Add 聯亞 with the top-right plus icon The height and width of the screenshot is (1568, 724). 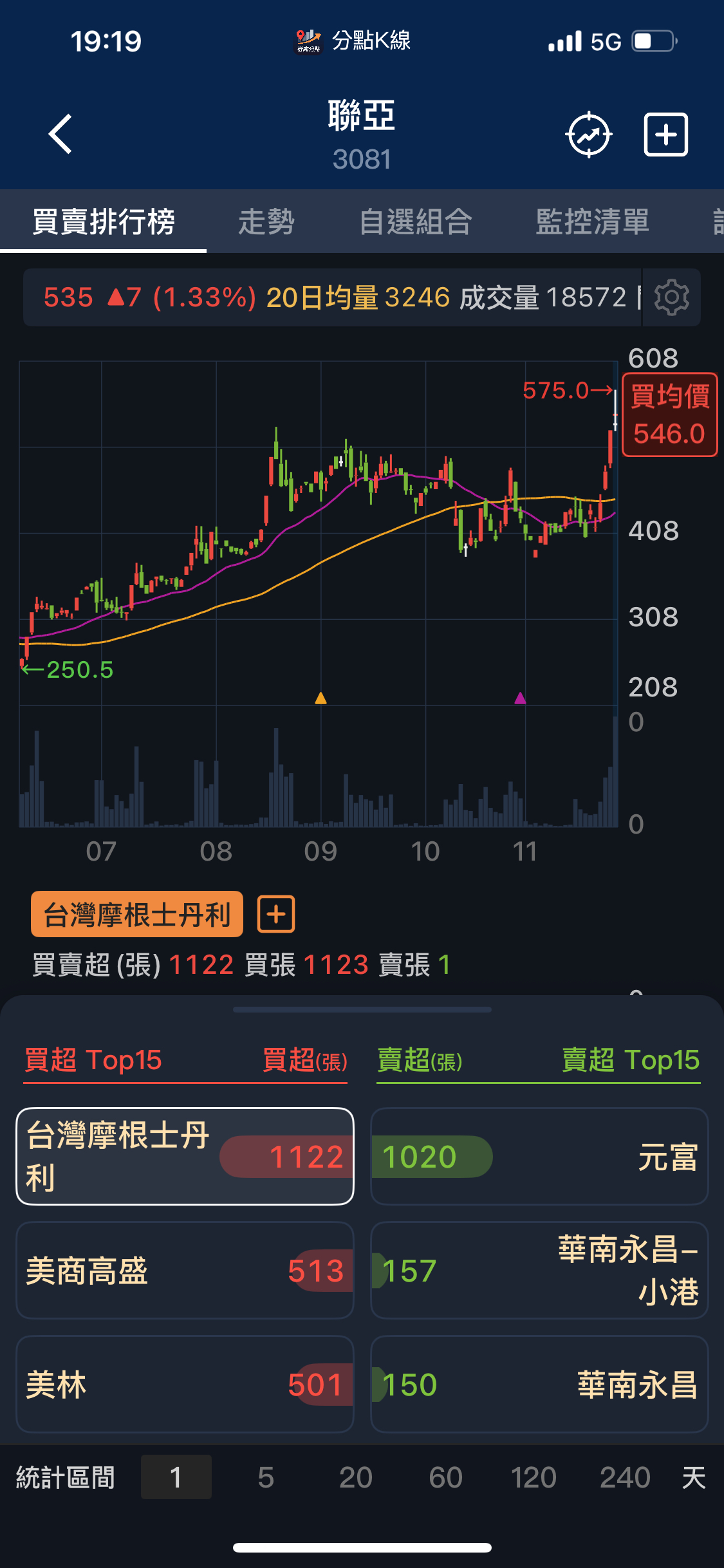click(666, 135)
